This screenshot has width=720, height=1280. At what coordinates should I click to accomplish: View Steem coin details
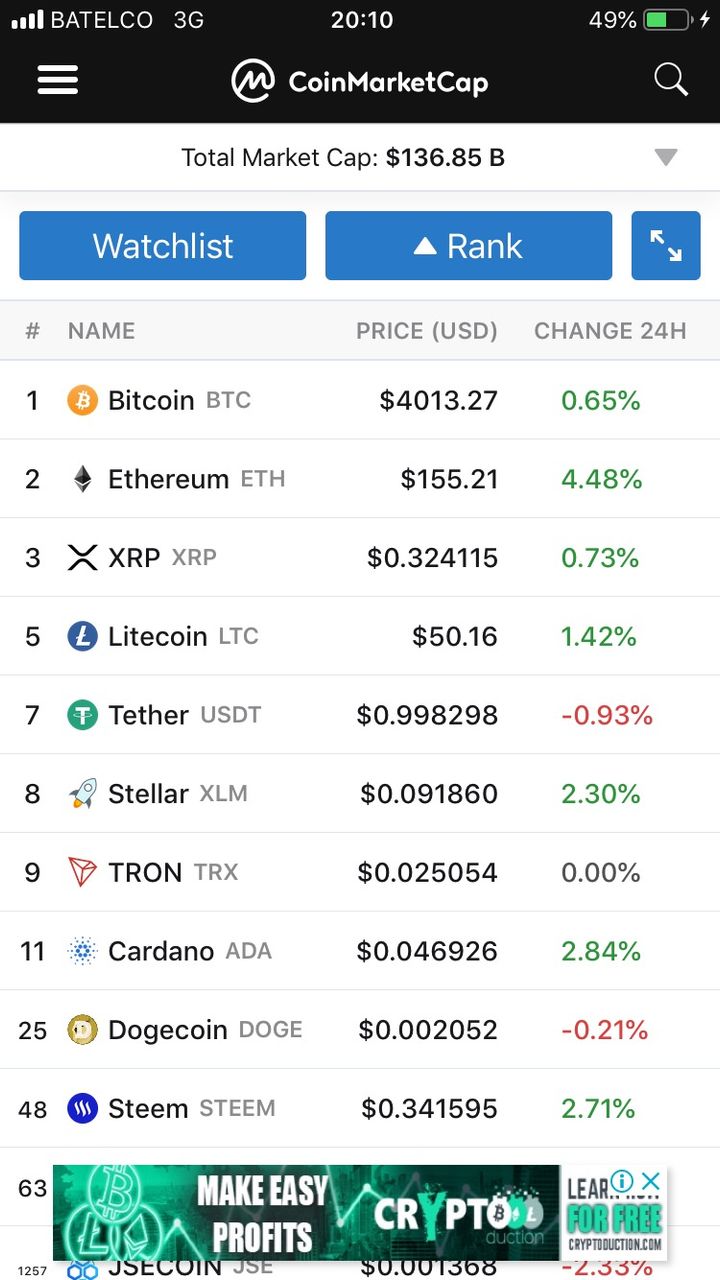click(x=360, y=1108)
